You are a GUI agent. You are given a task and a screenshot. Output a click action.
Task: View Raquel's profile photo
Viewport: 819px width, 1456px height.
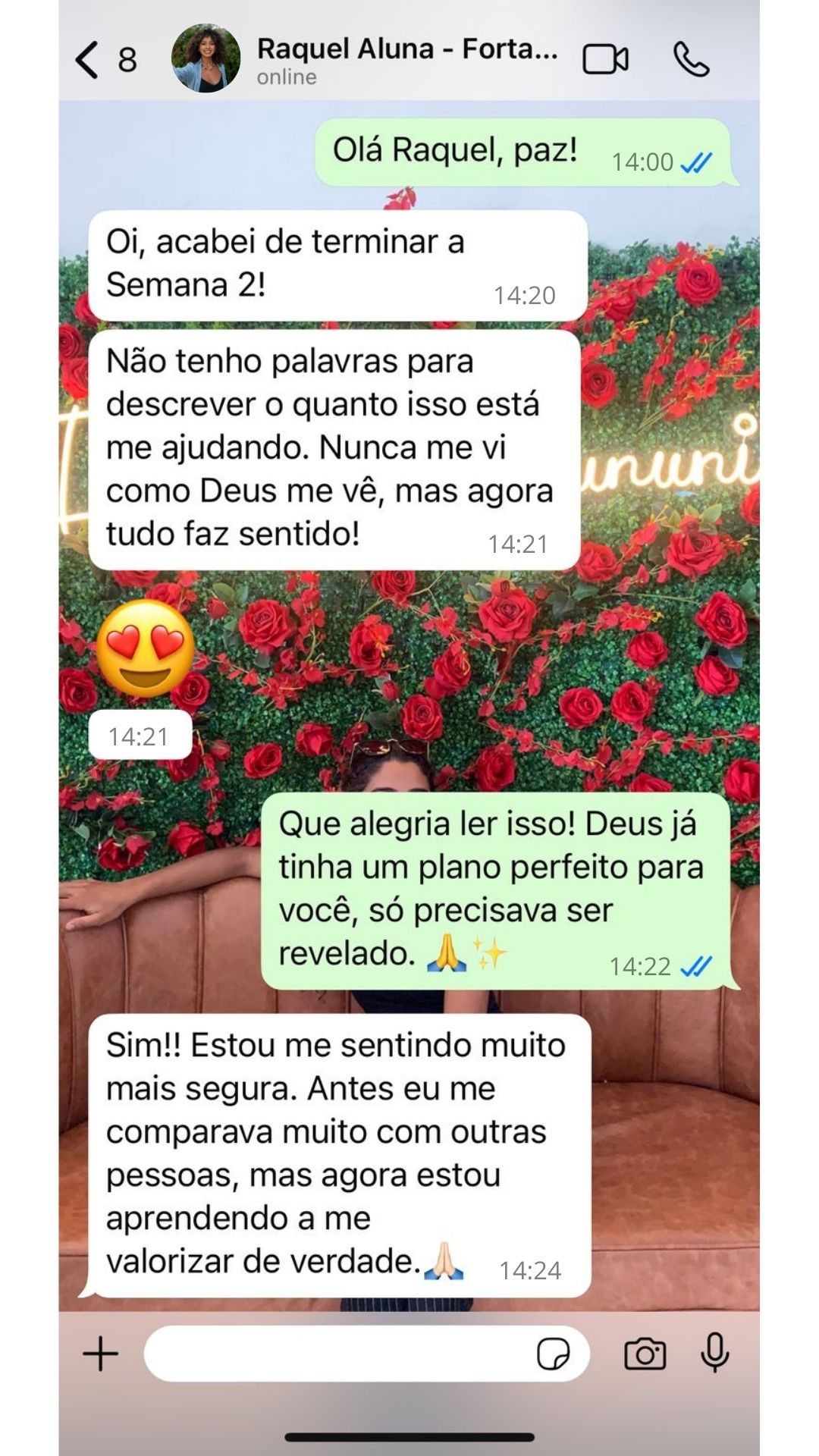(206, 58)
